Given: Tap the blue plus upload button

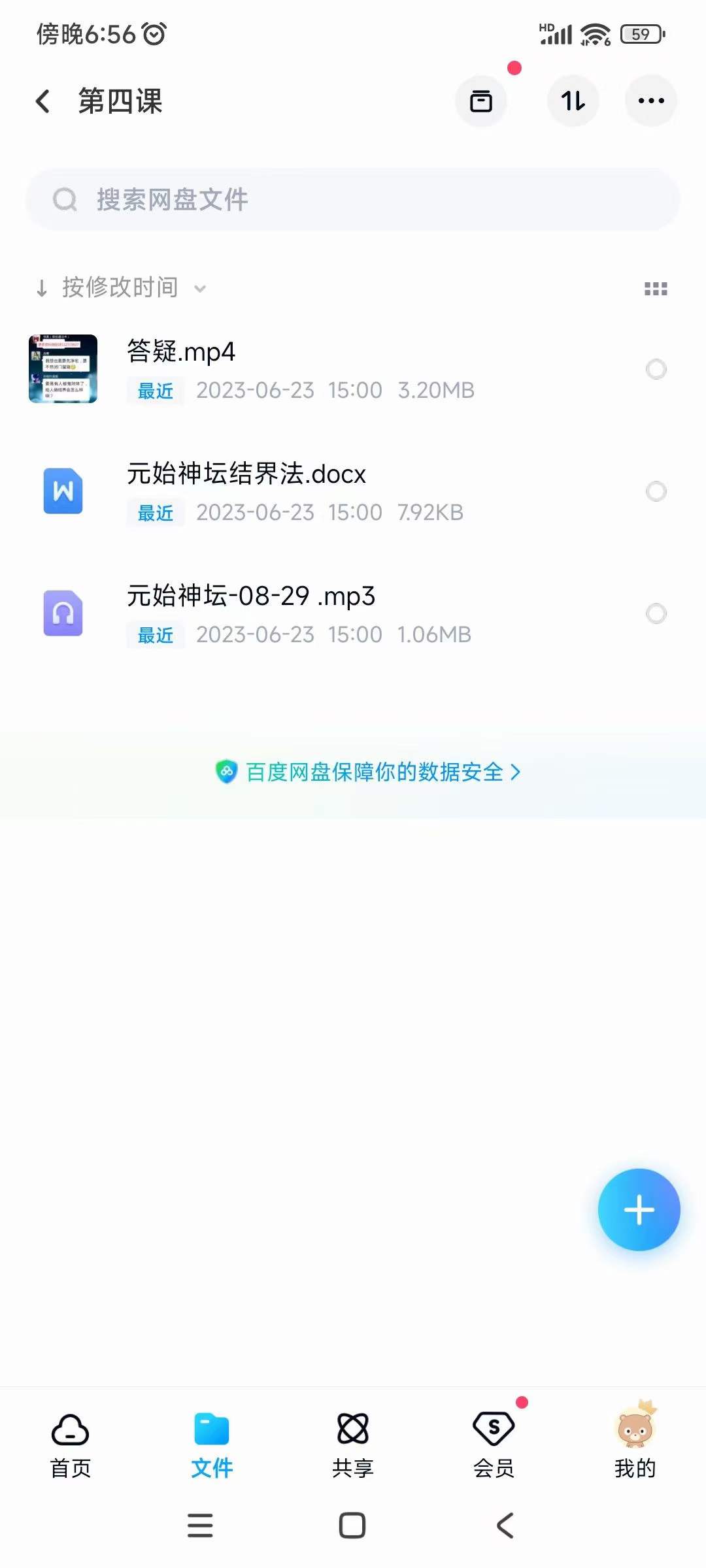Looking at the screenshot, I should 638,1209.
